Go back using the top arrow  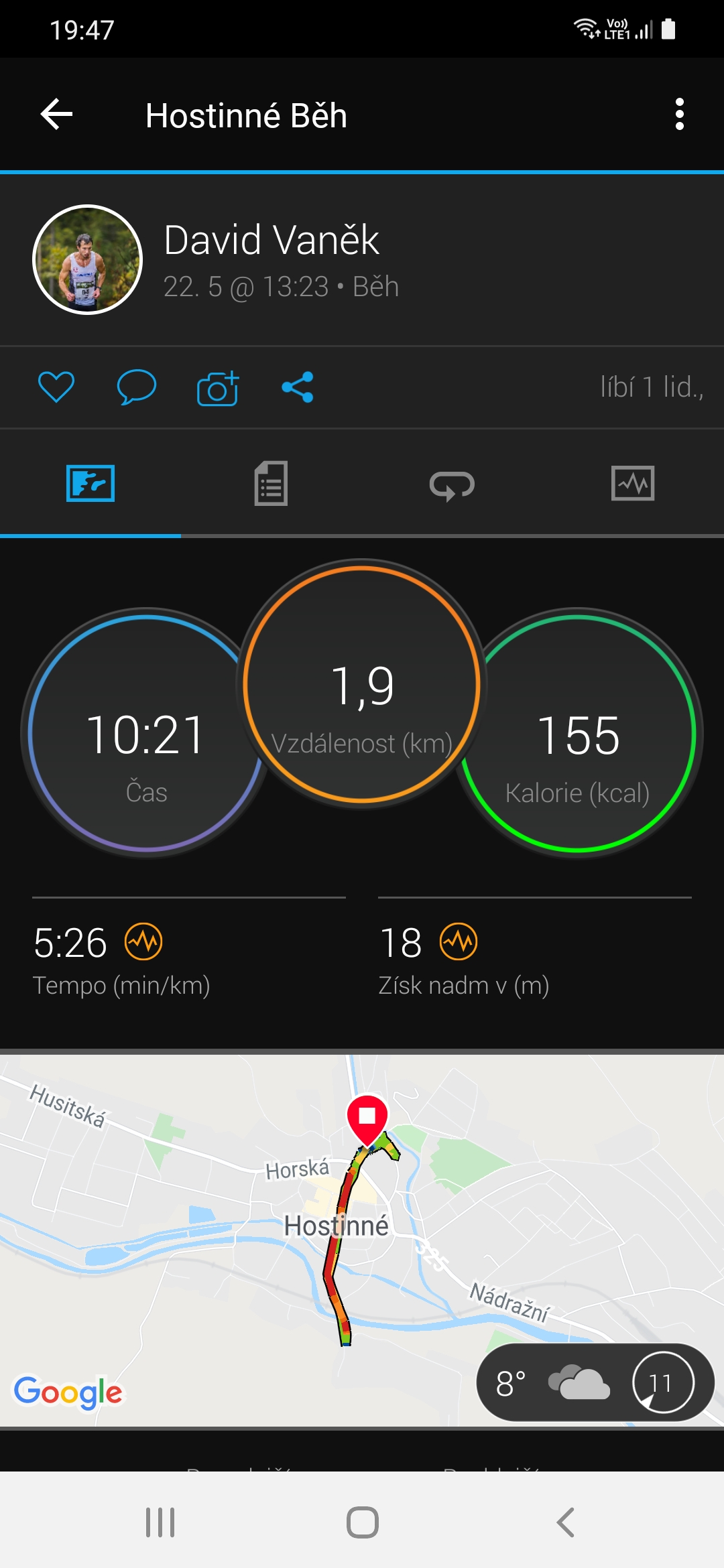coord(57,115)
